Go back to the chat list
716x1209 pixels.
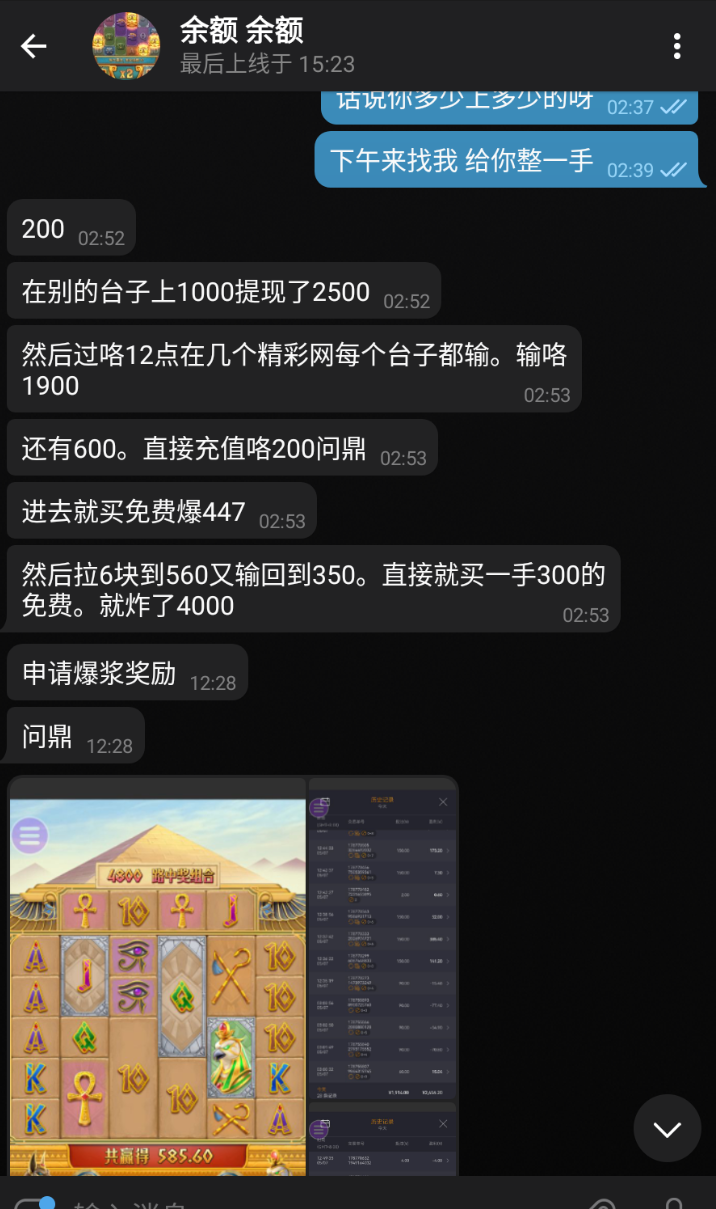coord(34,46)
